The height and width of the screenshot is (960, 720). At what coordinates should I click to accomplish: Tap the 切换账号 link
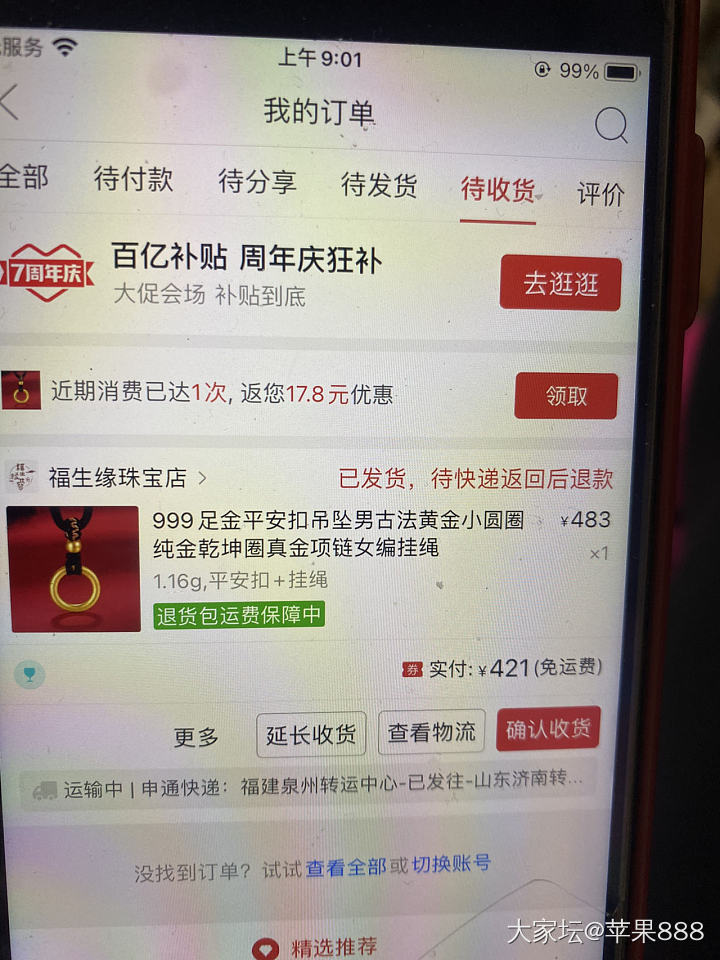tap(451, 864)
